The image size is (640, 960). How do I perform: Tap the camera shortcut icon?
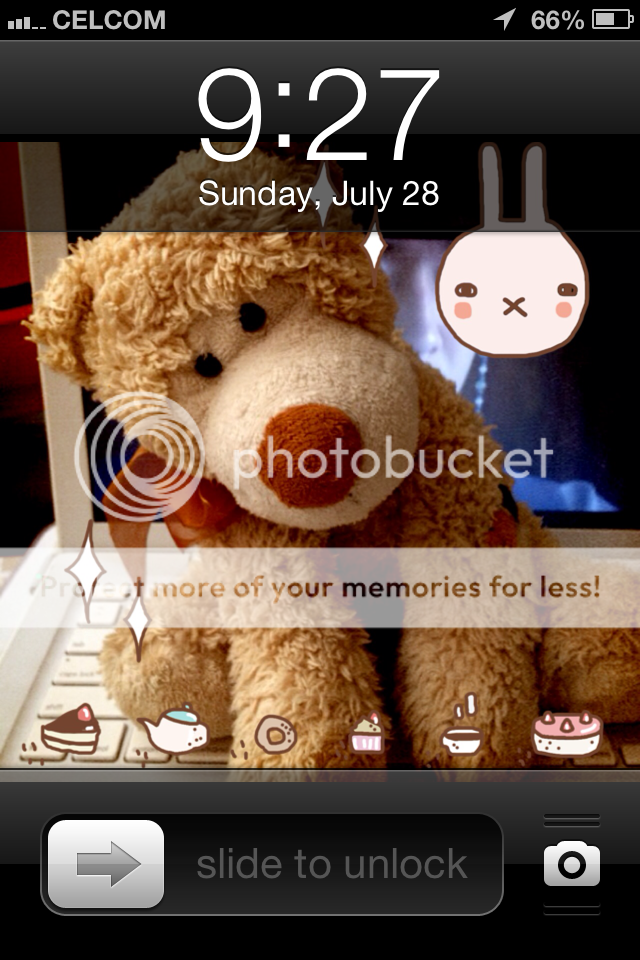(571, 864)
